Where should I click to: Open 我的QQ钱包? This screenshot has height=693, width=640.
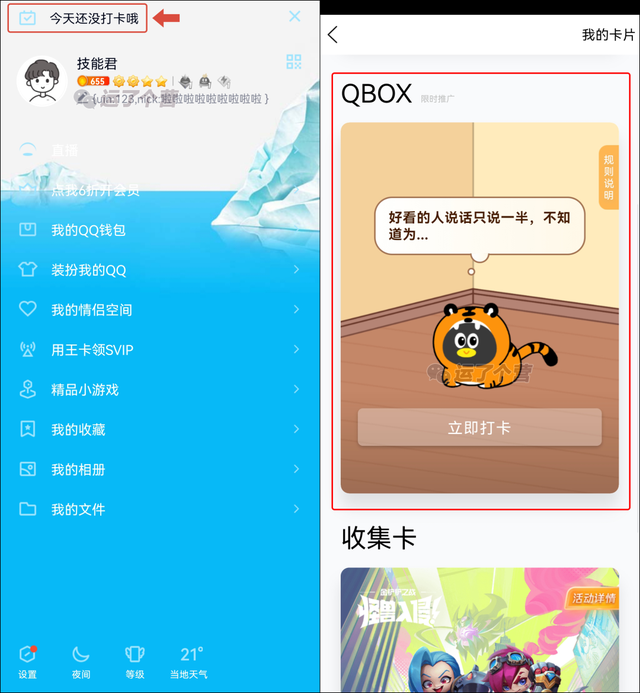88,230
